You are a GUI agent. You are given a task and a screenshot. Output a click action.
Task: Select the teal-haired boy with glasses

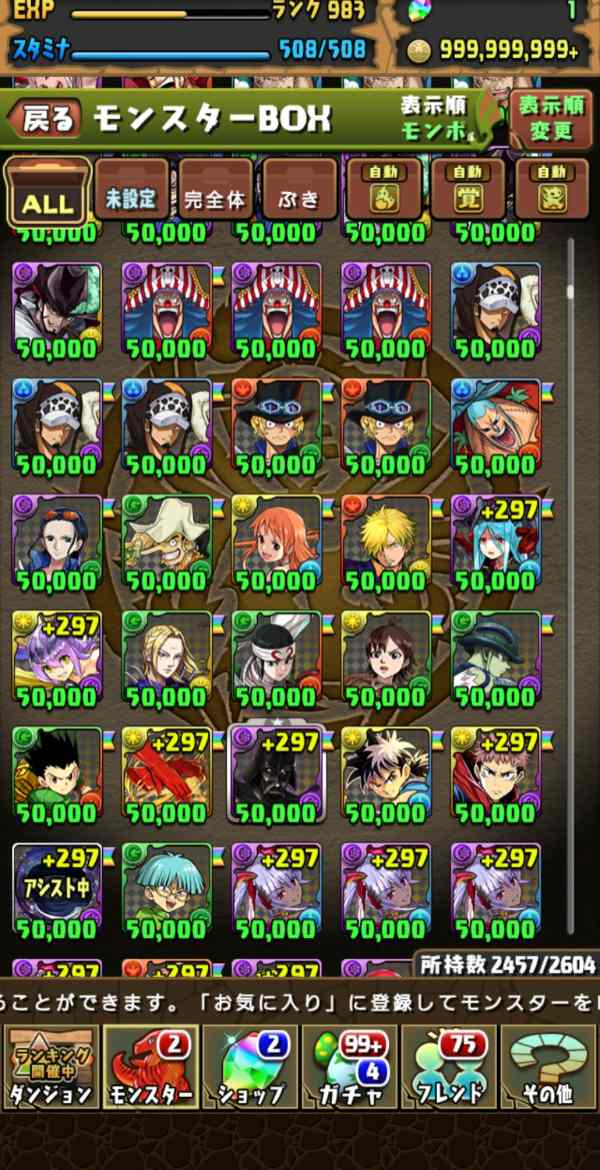166,889
